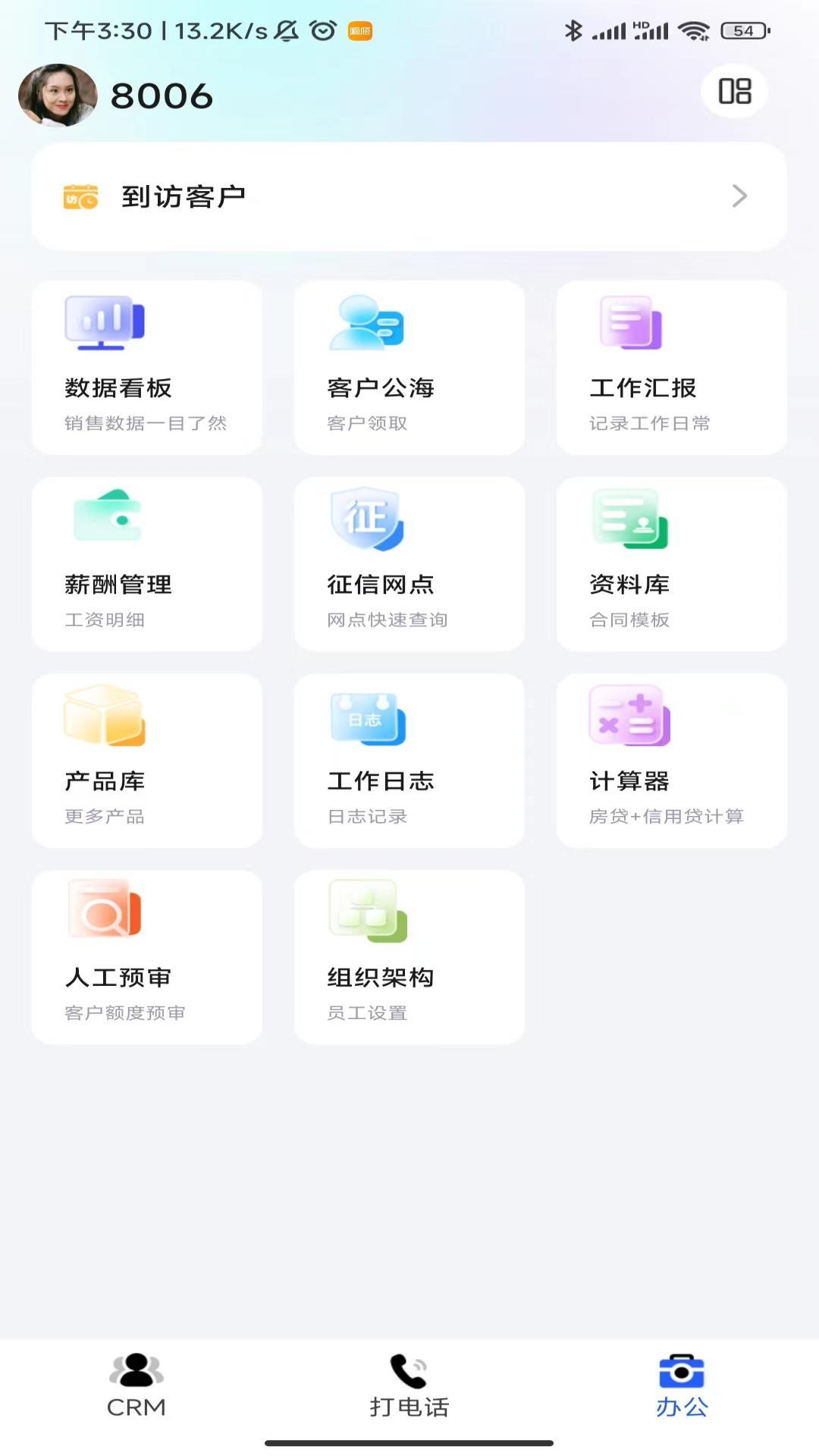Open the layout grid icon beside 8006

click(x=734, y=92)
